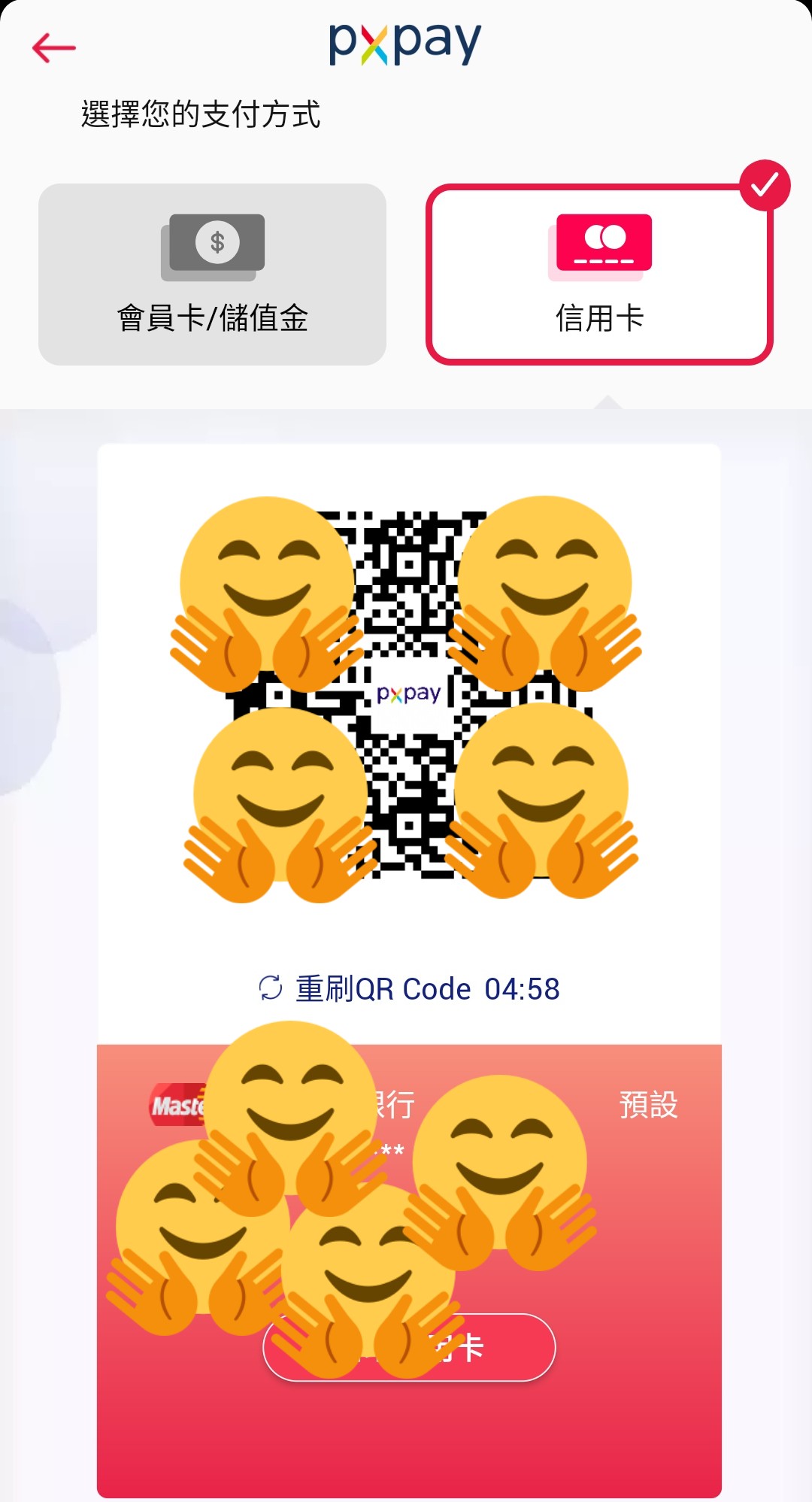Select 信用卡 payment method
Screen dimensions: 812x1502
[x=599, y=275]
